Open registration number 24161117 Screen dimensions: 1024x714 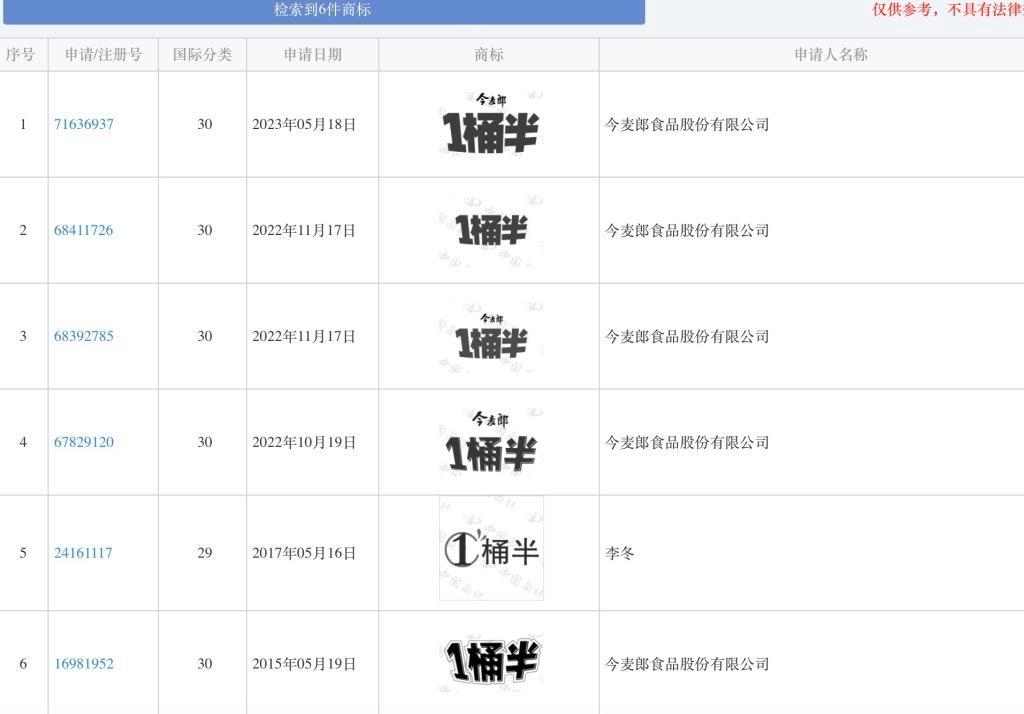tap(83, 554)
